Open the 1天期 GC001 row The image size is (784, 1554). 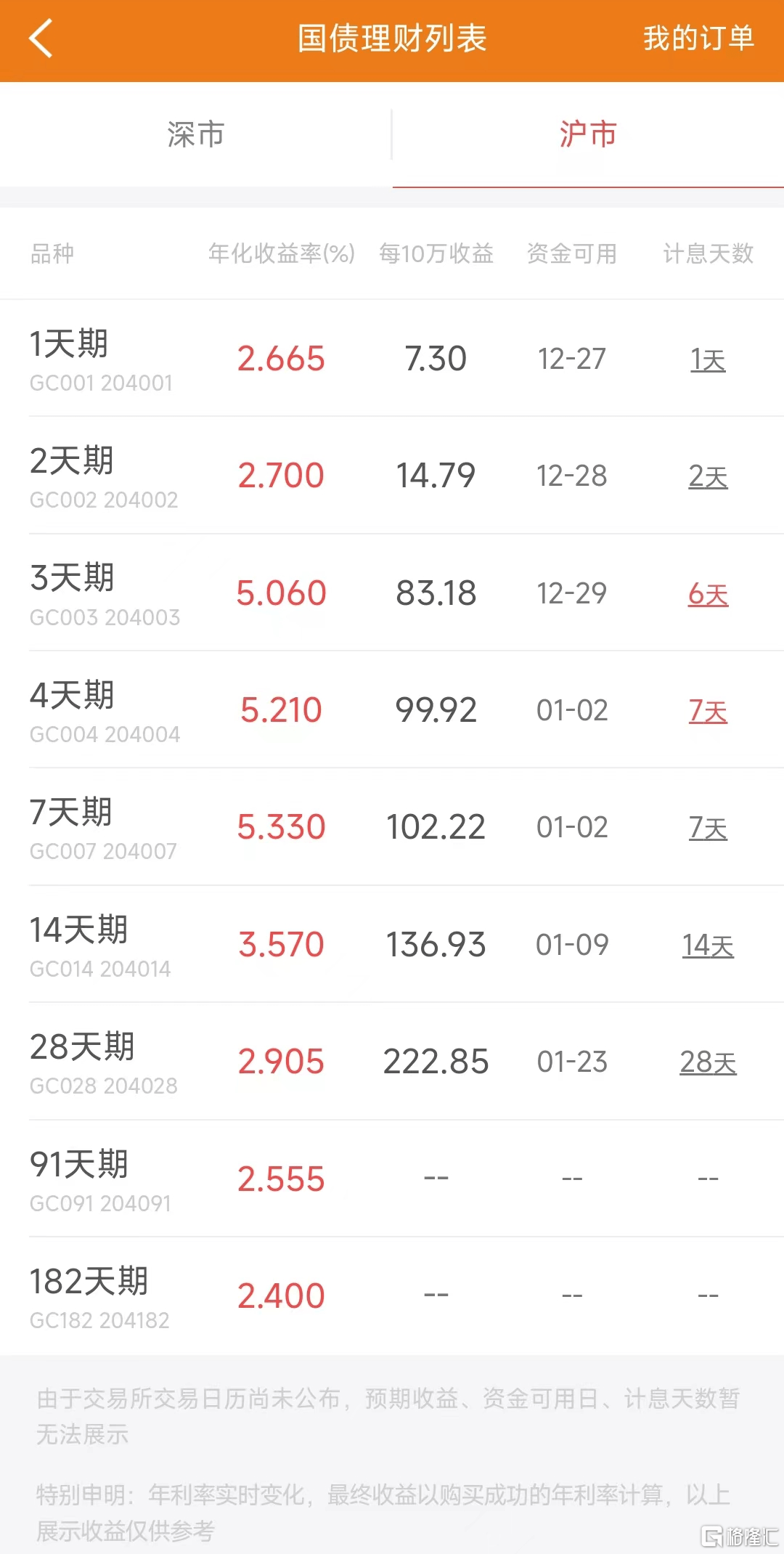pos(392,359)
